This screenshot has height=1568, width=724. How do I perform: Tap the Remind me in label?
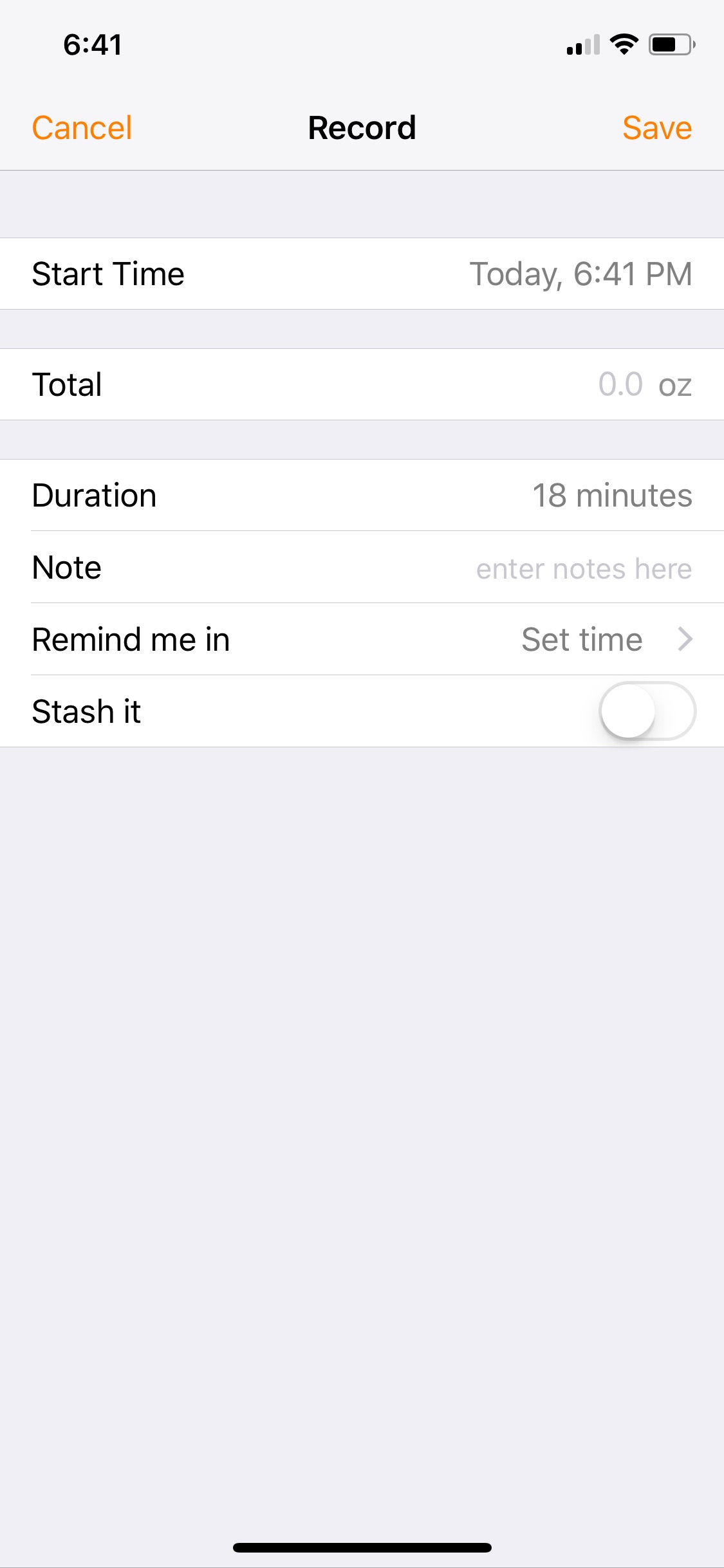[x=131, y=639]
